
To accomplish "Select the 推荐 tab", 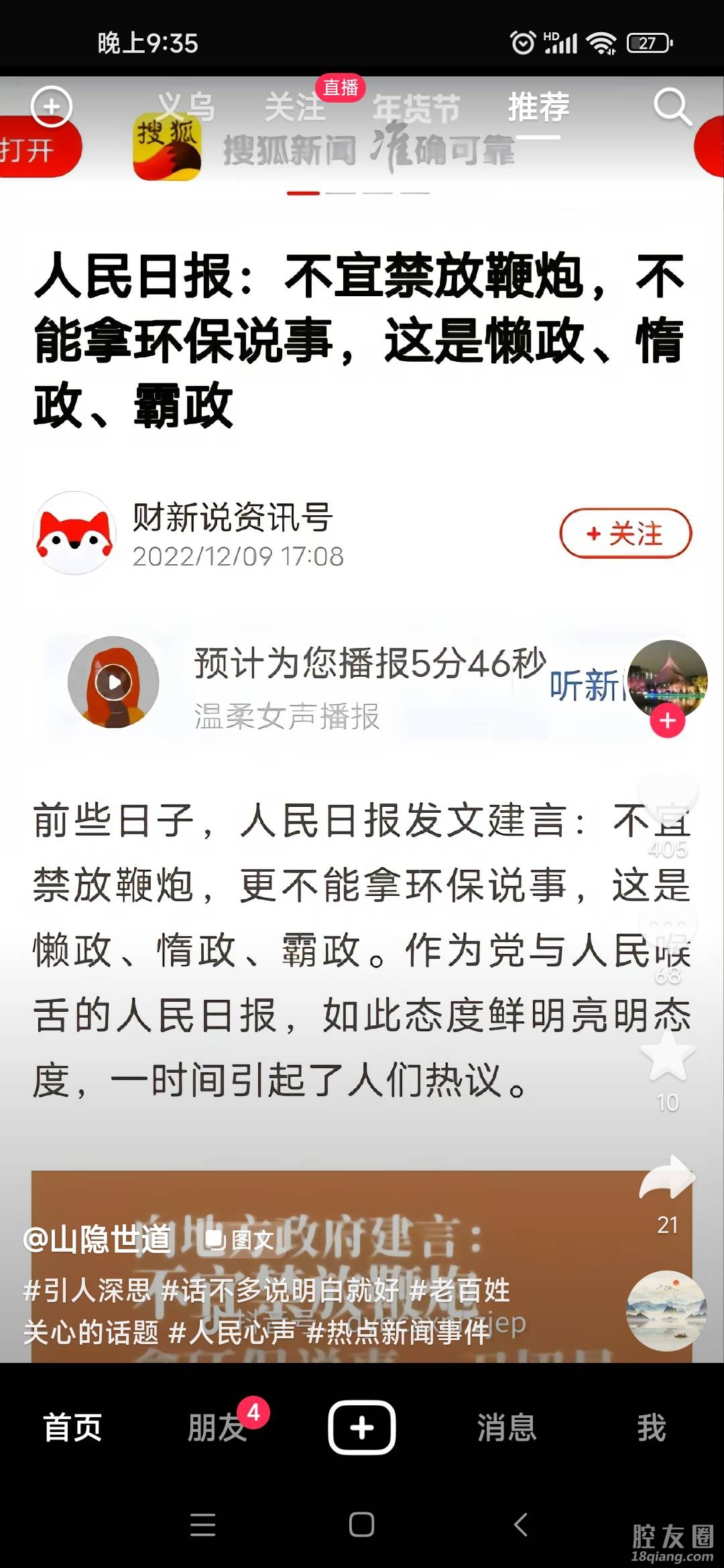I will (538, 107).
